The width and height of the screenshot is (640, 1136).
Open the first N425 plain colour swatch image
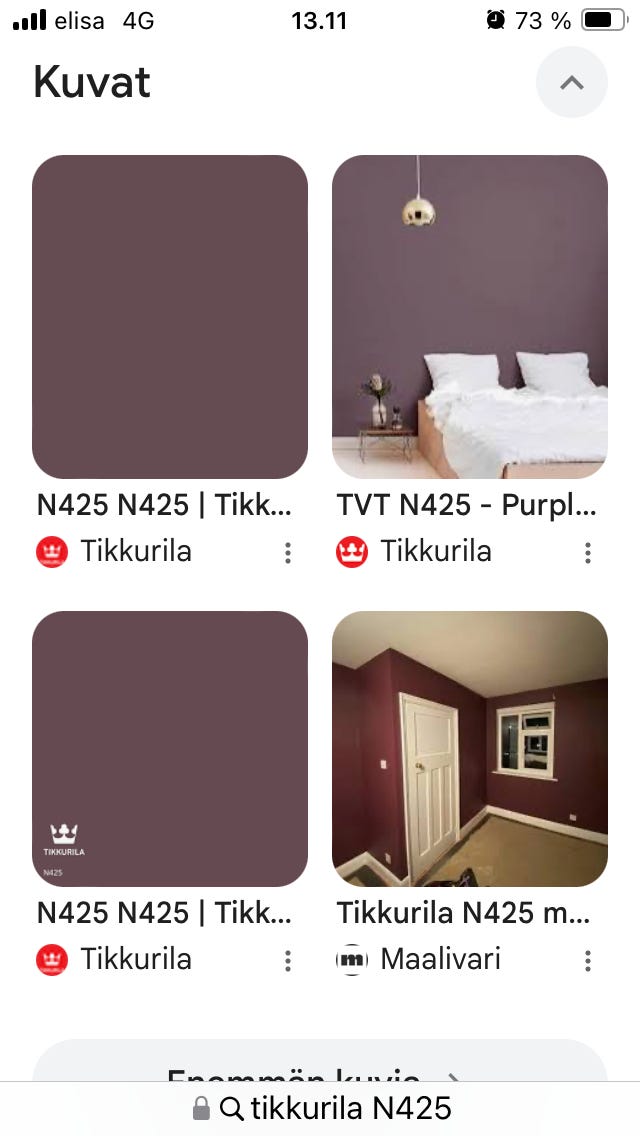(170, 317)
